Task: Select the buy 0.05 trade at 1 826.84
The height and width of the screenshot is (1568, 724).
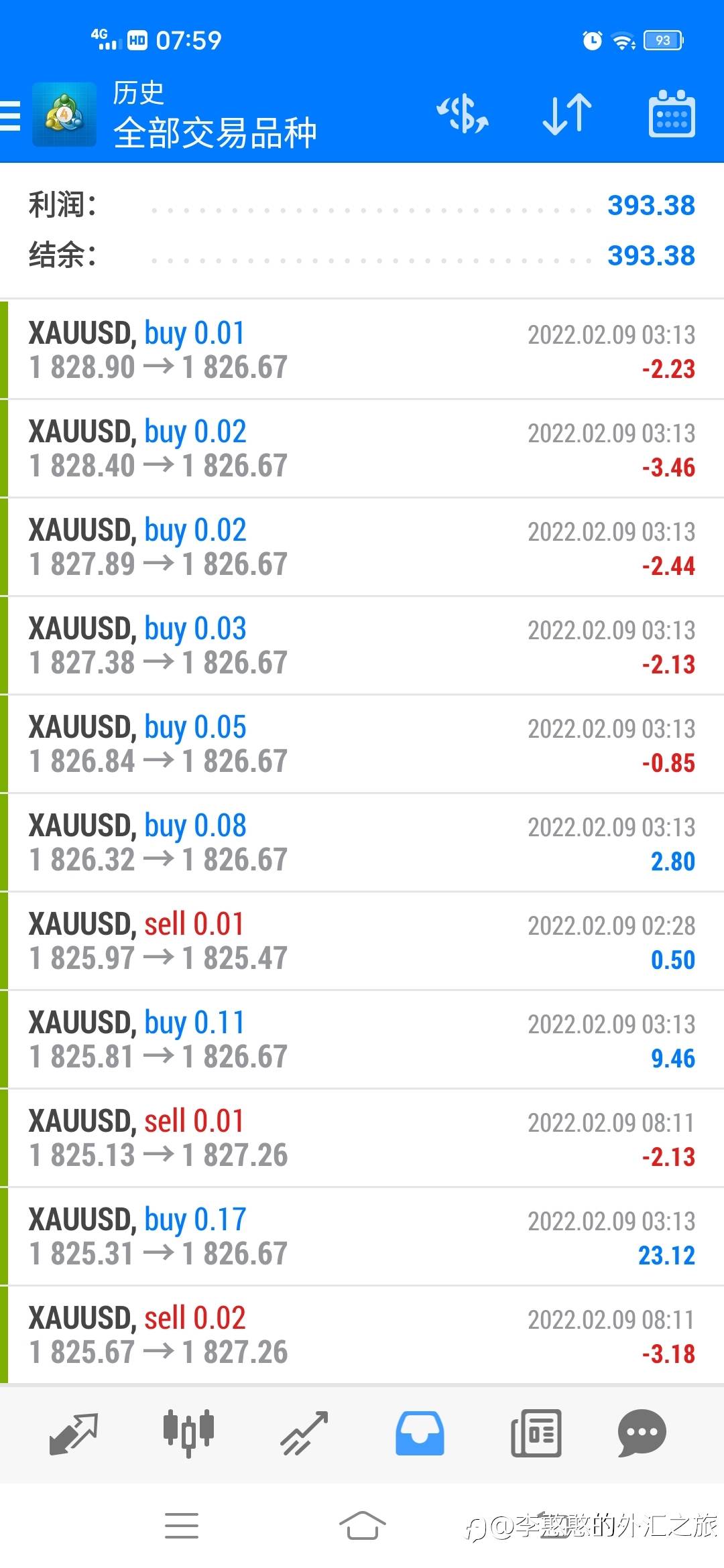Action: tap(362, 744)
